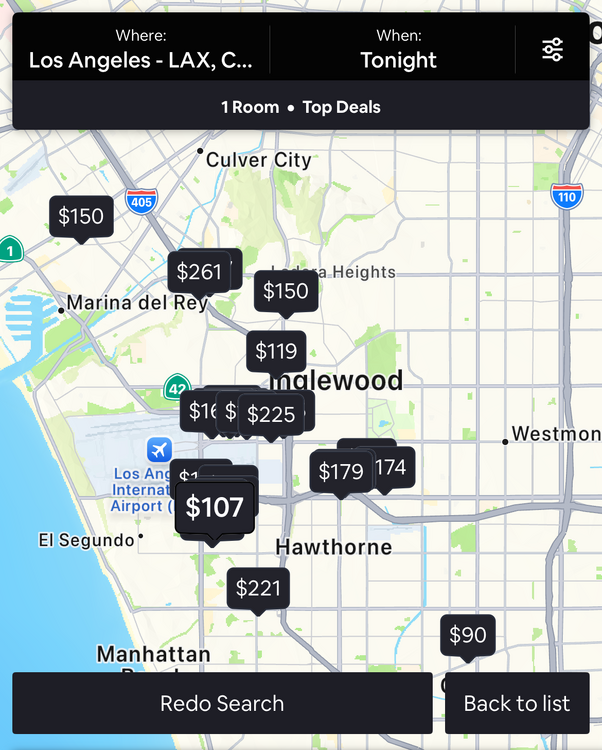
Task: Open 1 Room Top Deals options
Action: (x=301, y=107)
